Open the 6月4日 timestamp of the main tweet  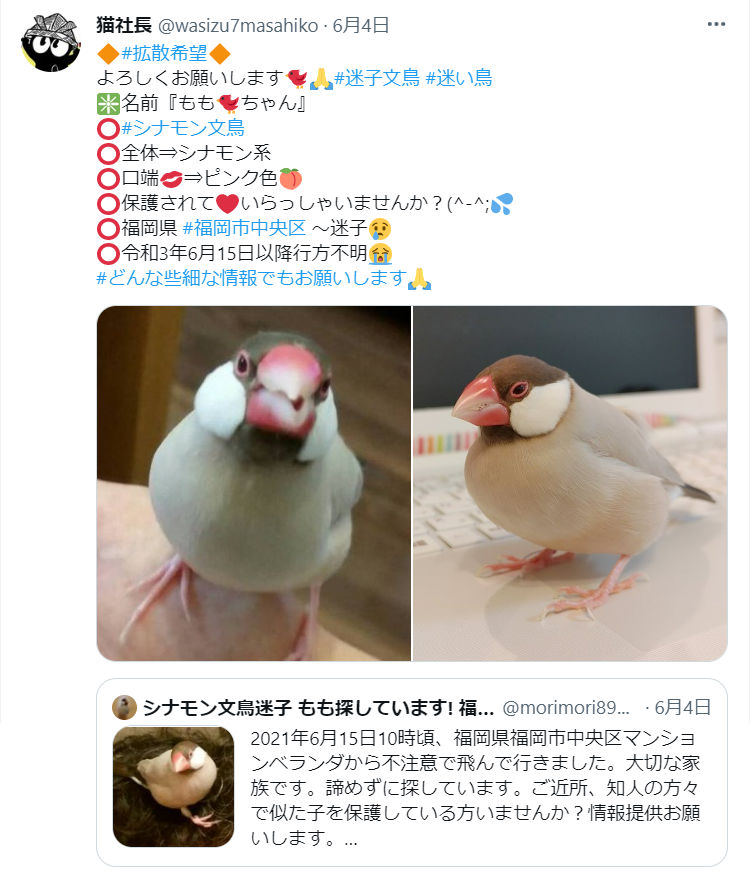pyautogui.click(x=367, y=25)
